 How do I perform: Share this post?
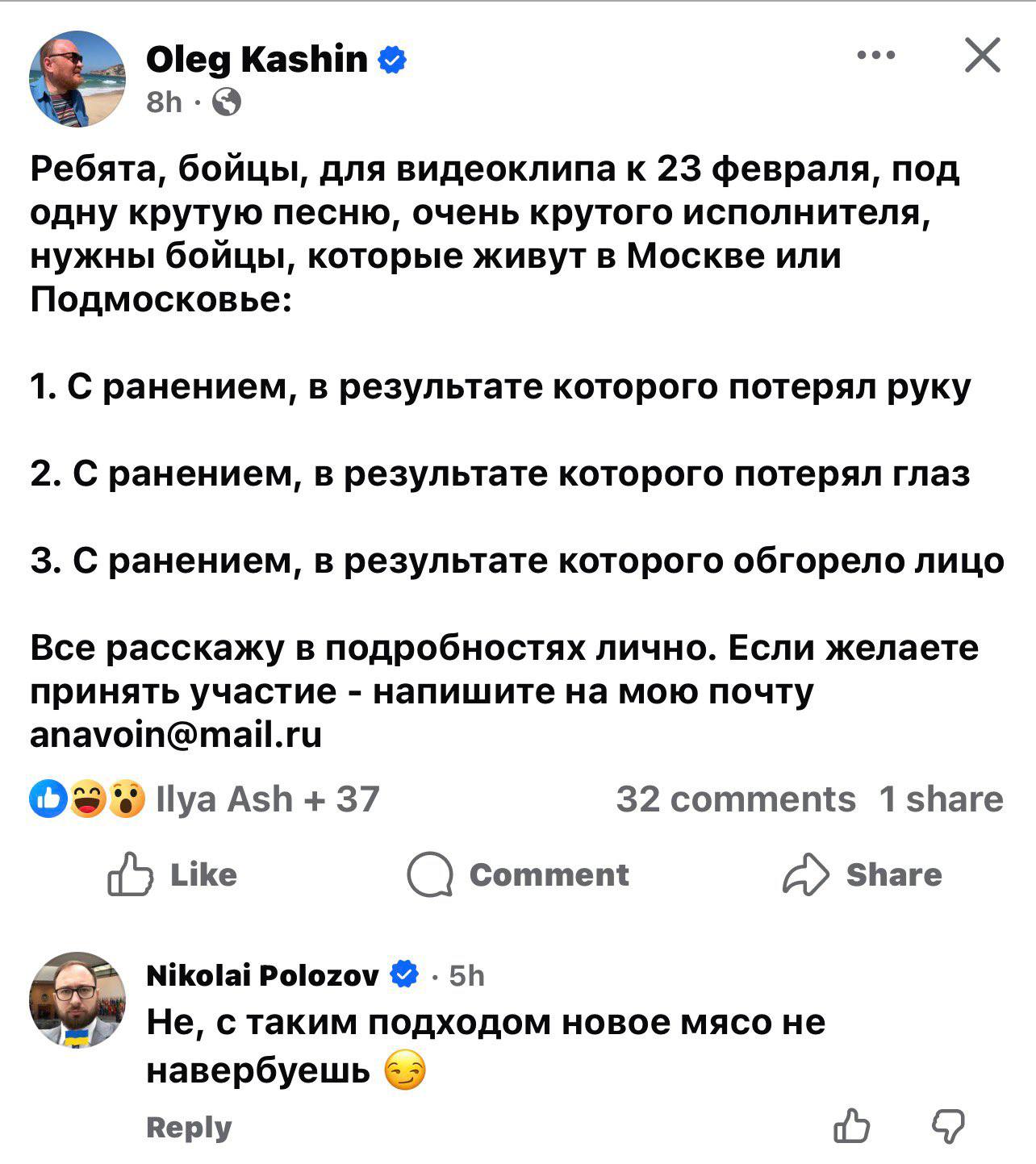pos(862,874)
